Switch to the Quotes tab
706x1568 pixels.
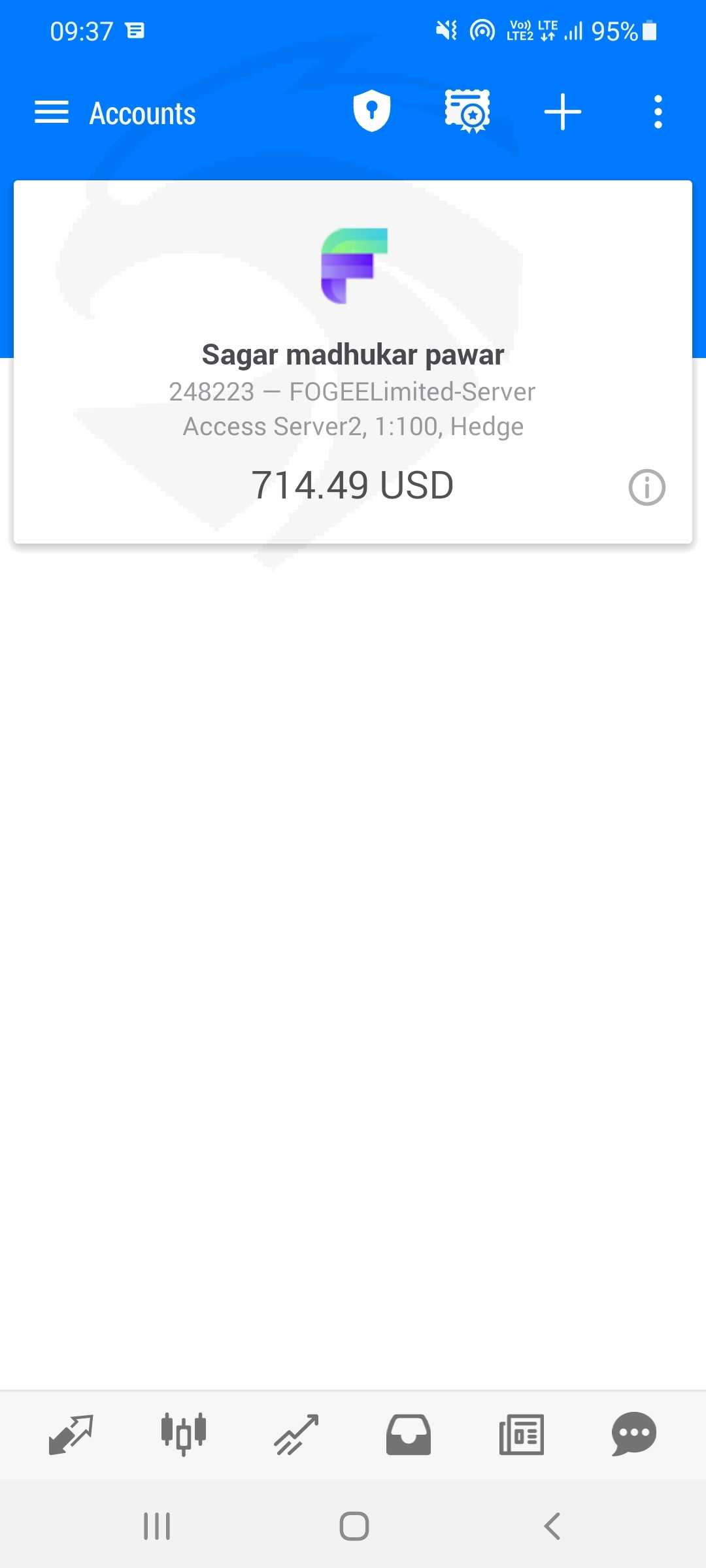71,1435
